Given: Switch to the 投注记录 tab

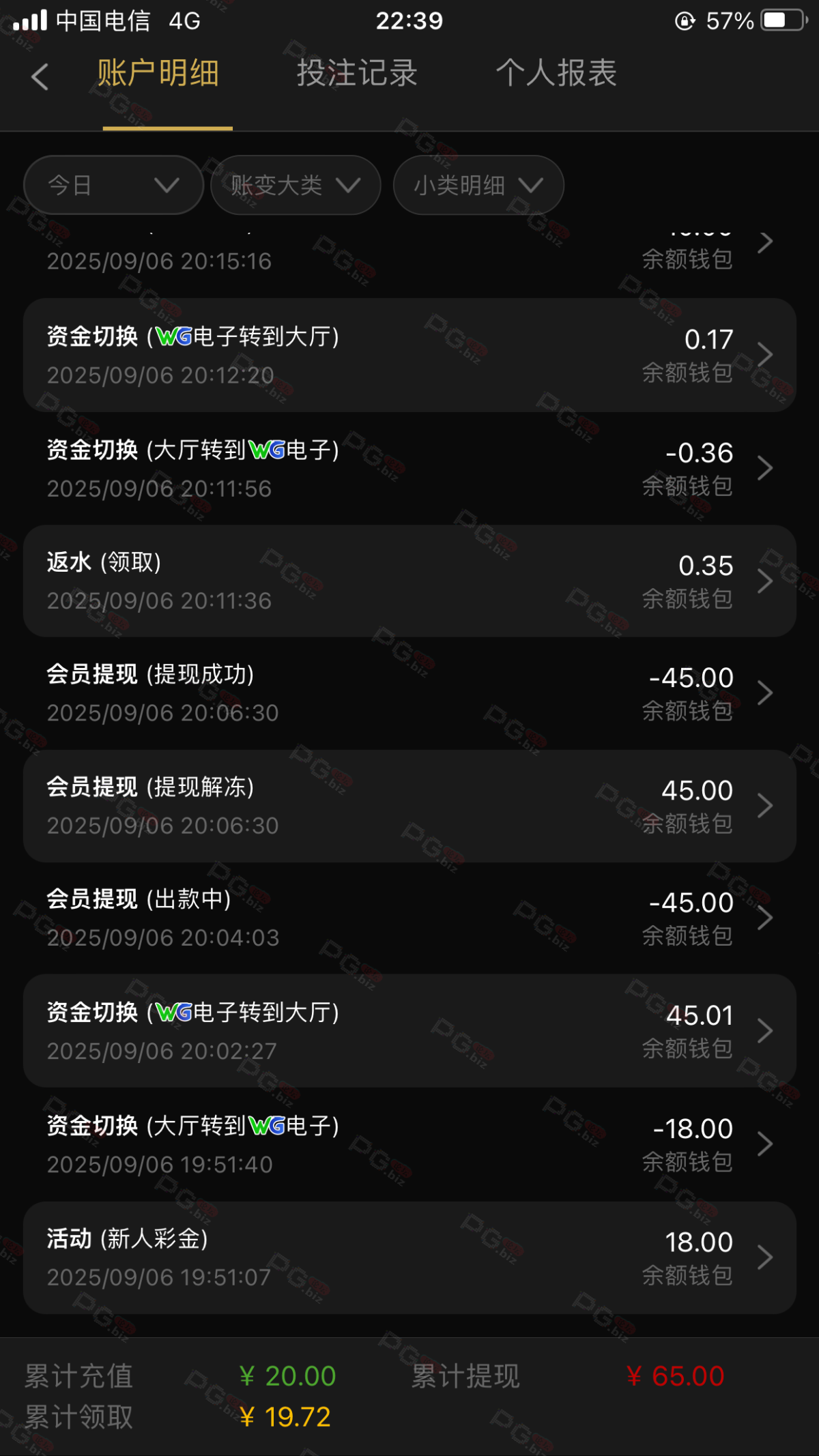Looking at the screenshot, I should point(357,74).
